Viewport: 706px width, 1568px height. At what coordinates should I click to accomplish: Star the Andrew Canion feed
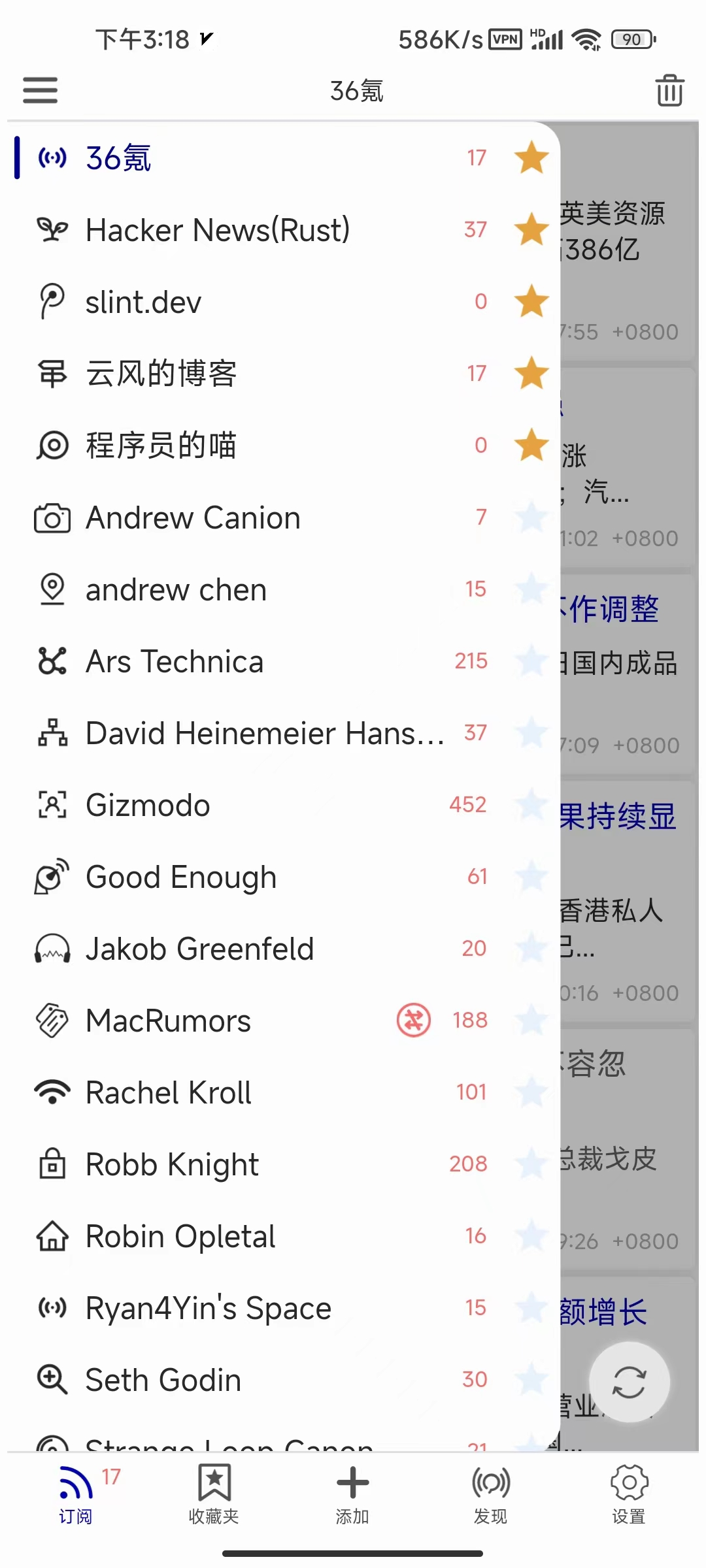tap(531, 517)
